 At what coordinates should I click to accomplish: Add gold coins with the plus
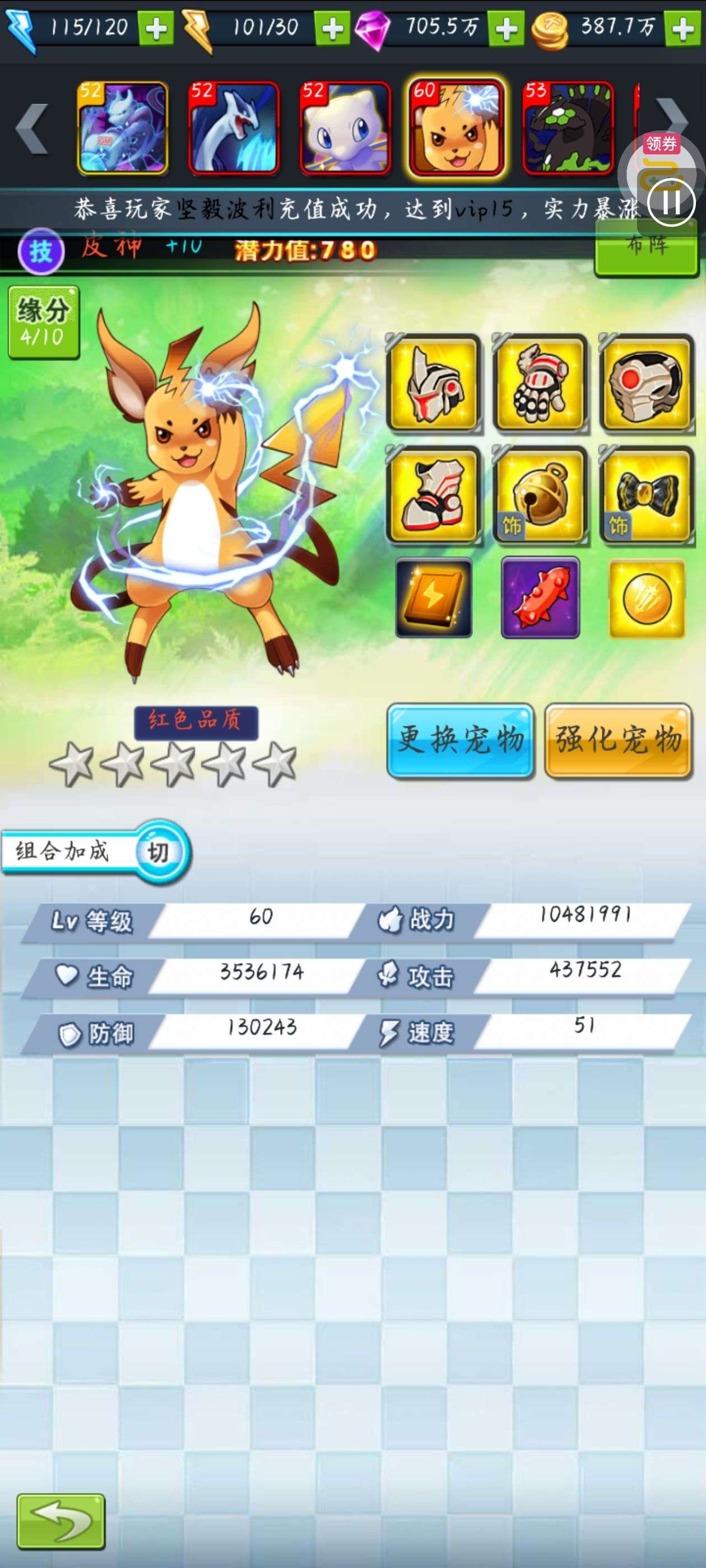[x=683, y=28]
